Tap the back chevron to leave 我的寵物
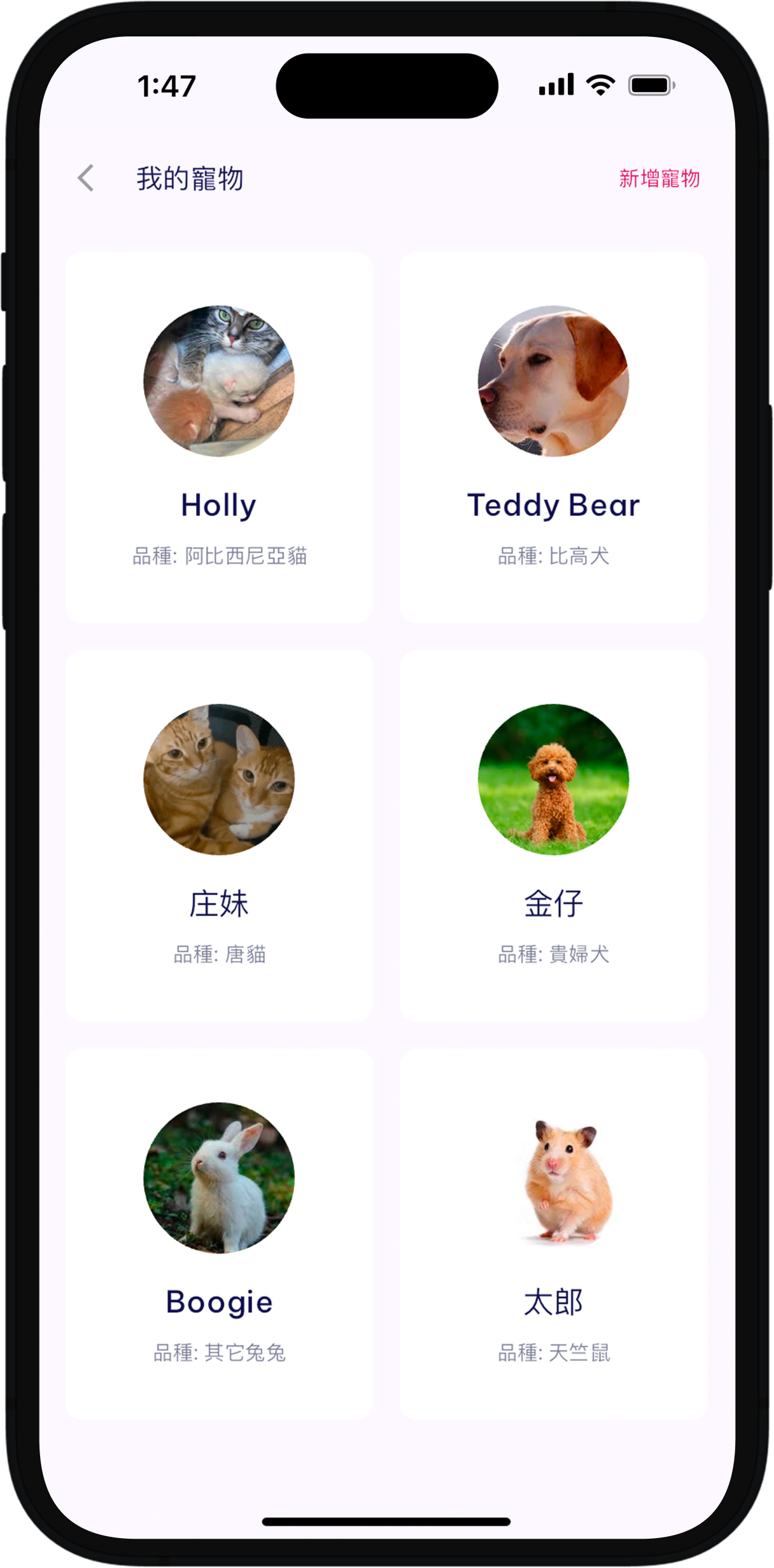Viewport: 774px width, 1568px height. (86, 179)
